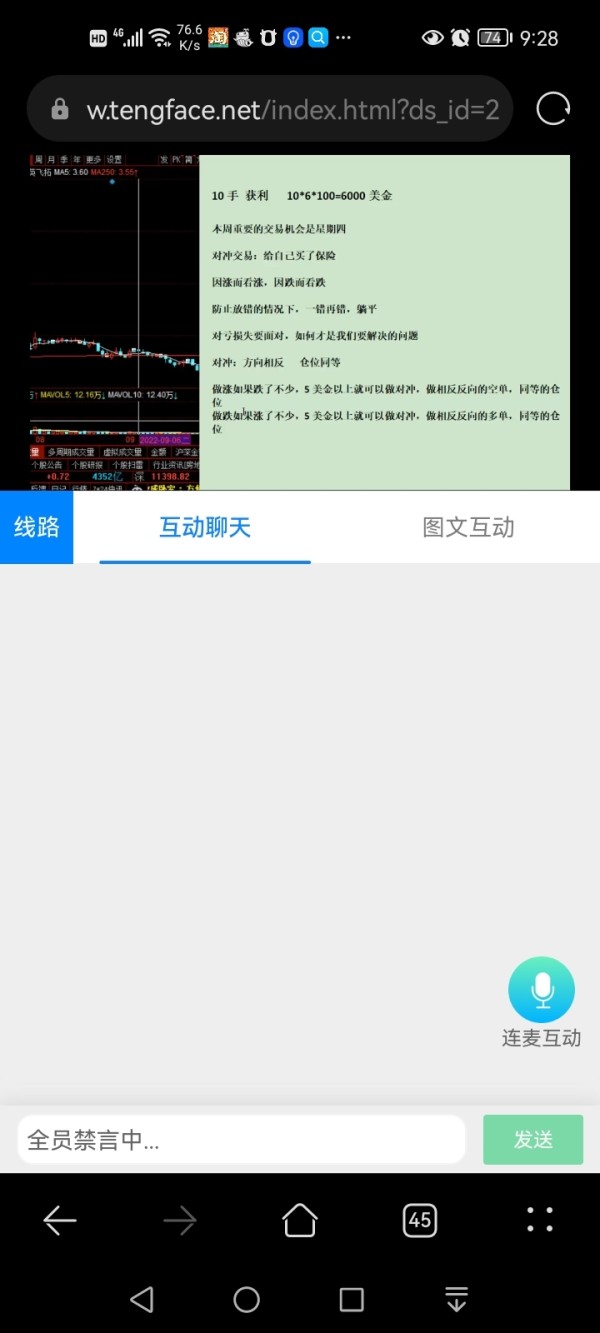
Task: Open the browser overflow menu
Action: tap(540, 1220)
